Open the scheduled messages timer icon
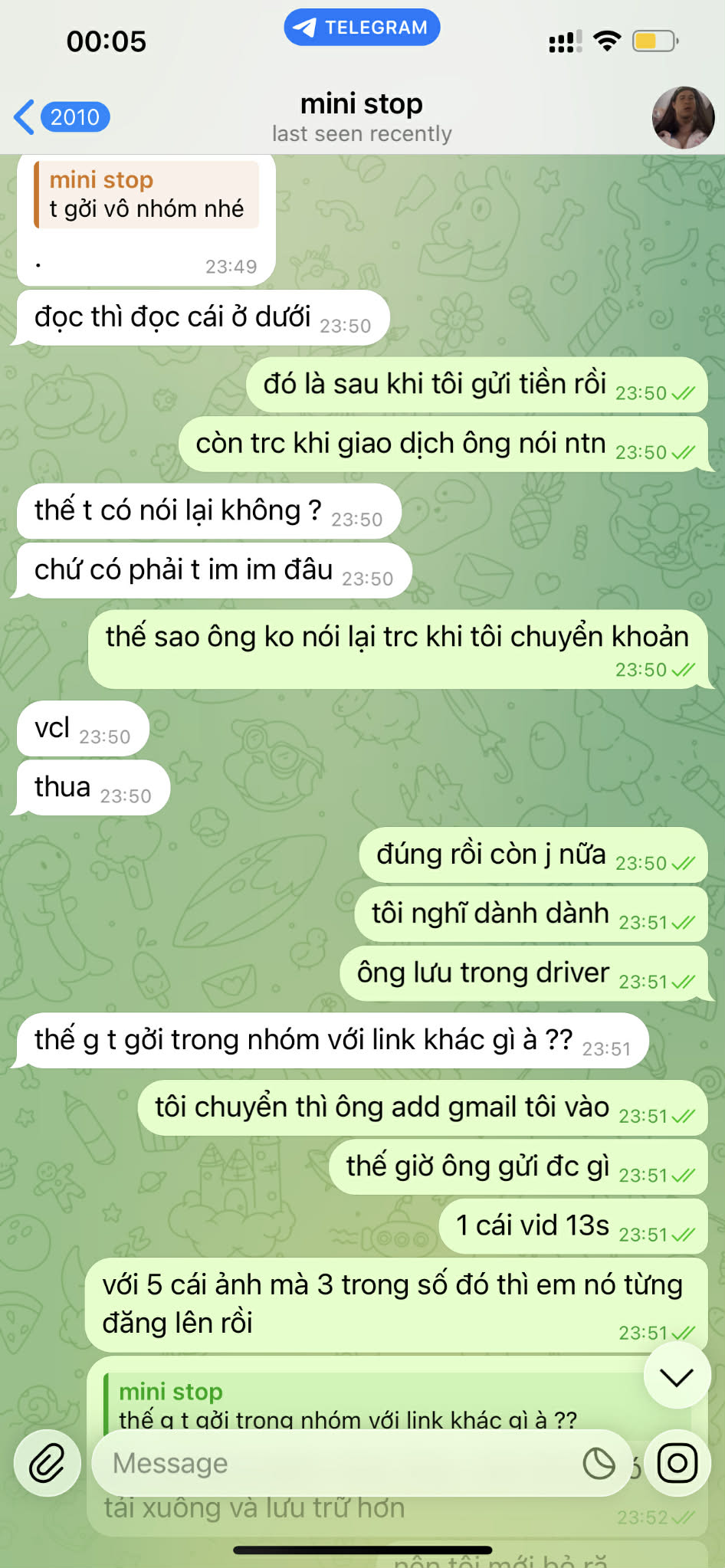This screenshot has height=1568, width=725. pyautogui.click(x=598, y=1464)
